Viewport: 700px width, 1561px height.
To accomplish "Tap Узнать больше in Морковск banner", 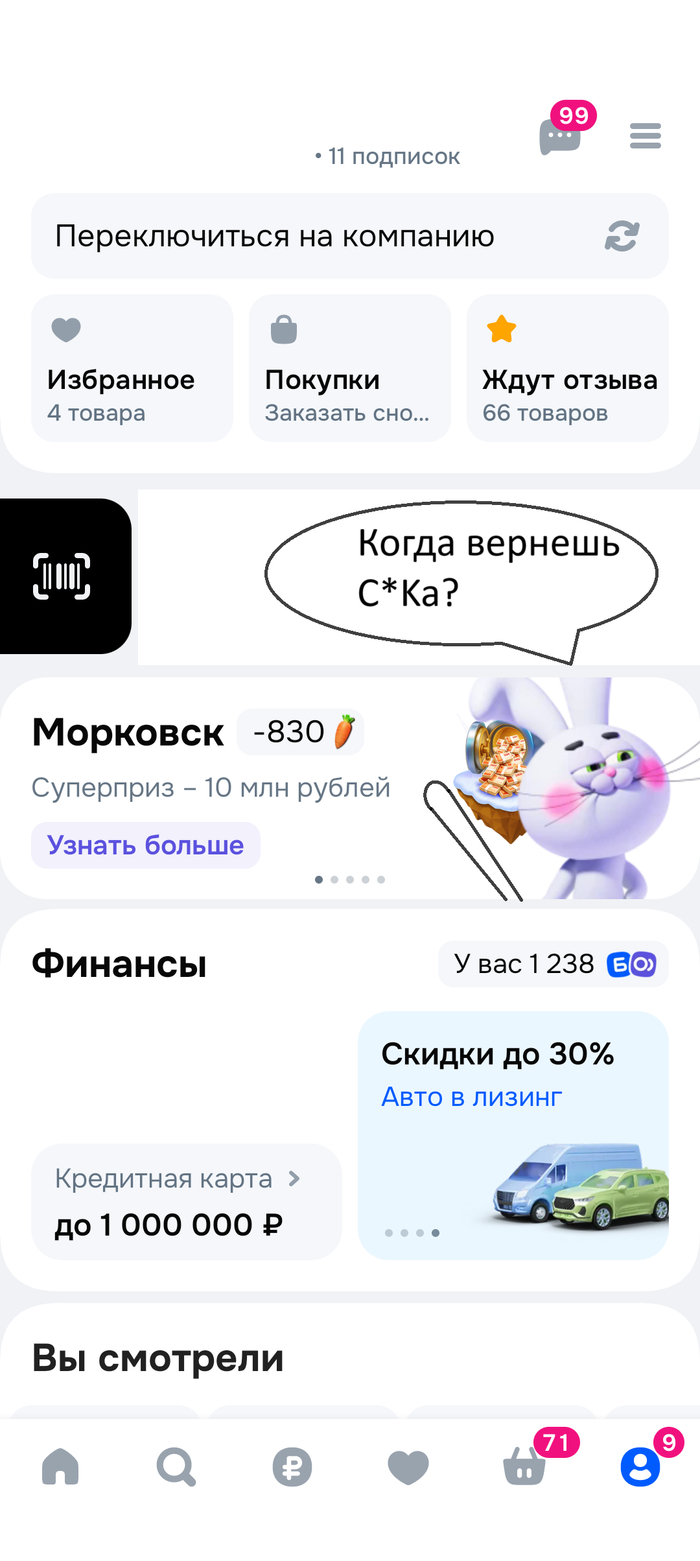I will point(146,845).
